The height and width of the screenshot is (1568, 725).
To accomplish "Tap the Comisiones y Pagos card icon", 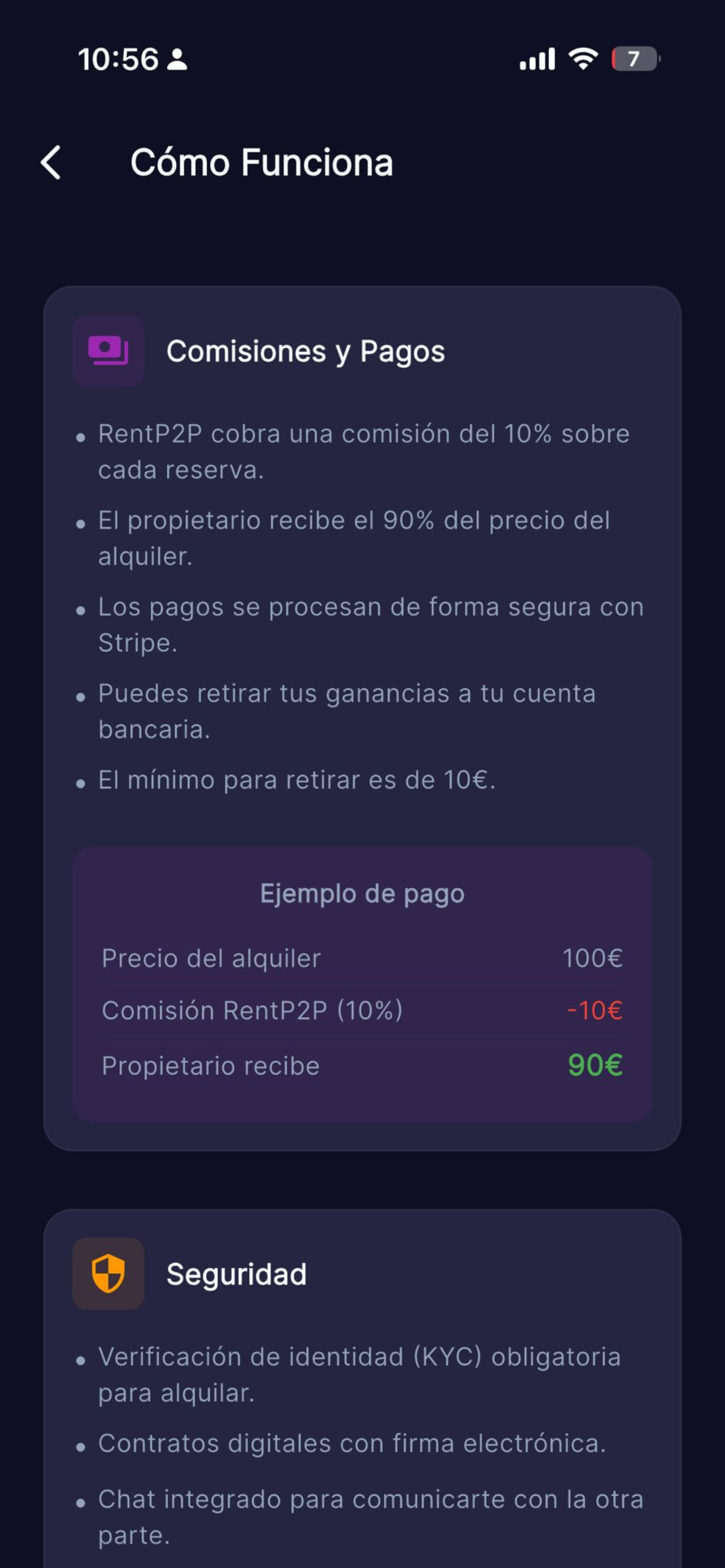I will click(x=108, y=351).
